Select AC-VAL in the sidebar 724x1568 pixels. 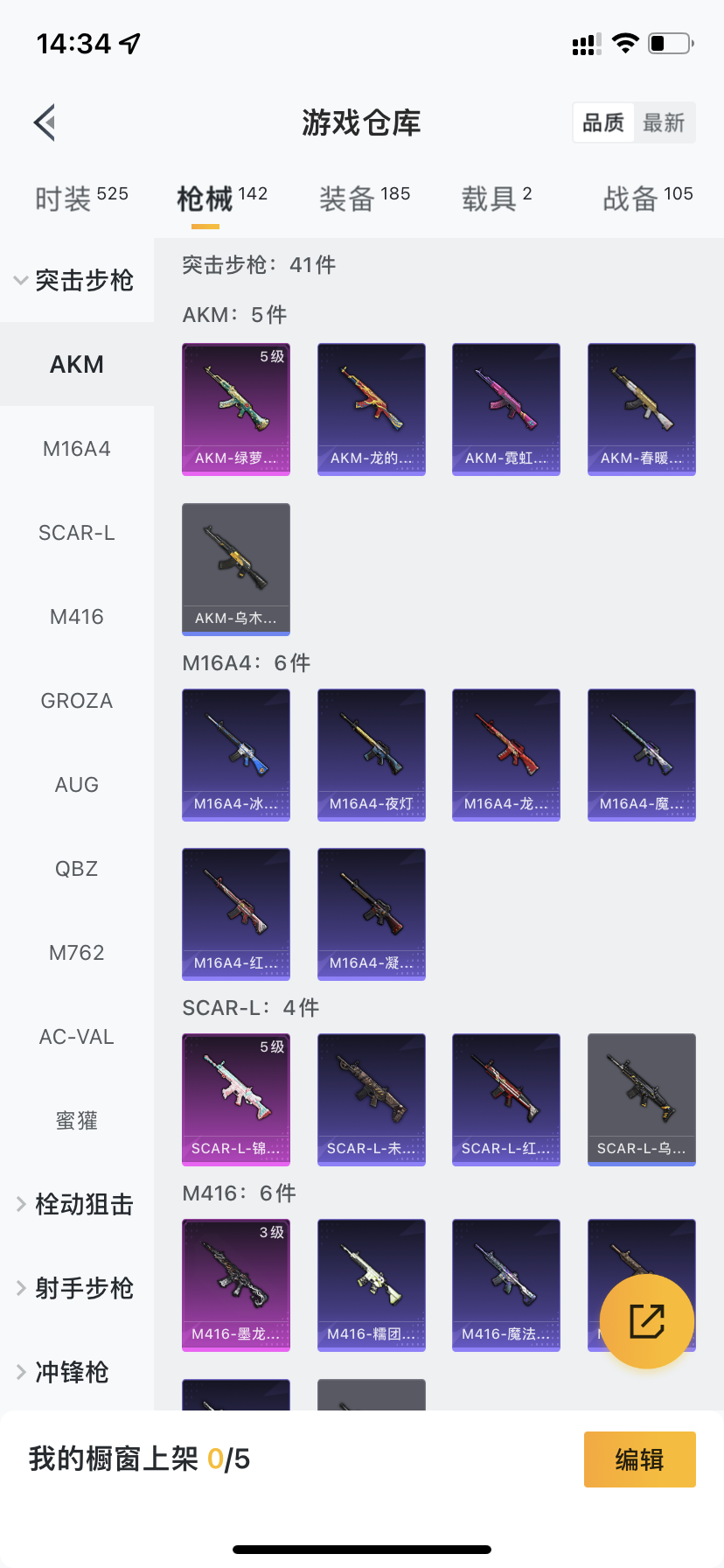click(77, 1037)
